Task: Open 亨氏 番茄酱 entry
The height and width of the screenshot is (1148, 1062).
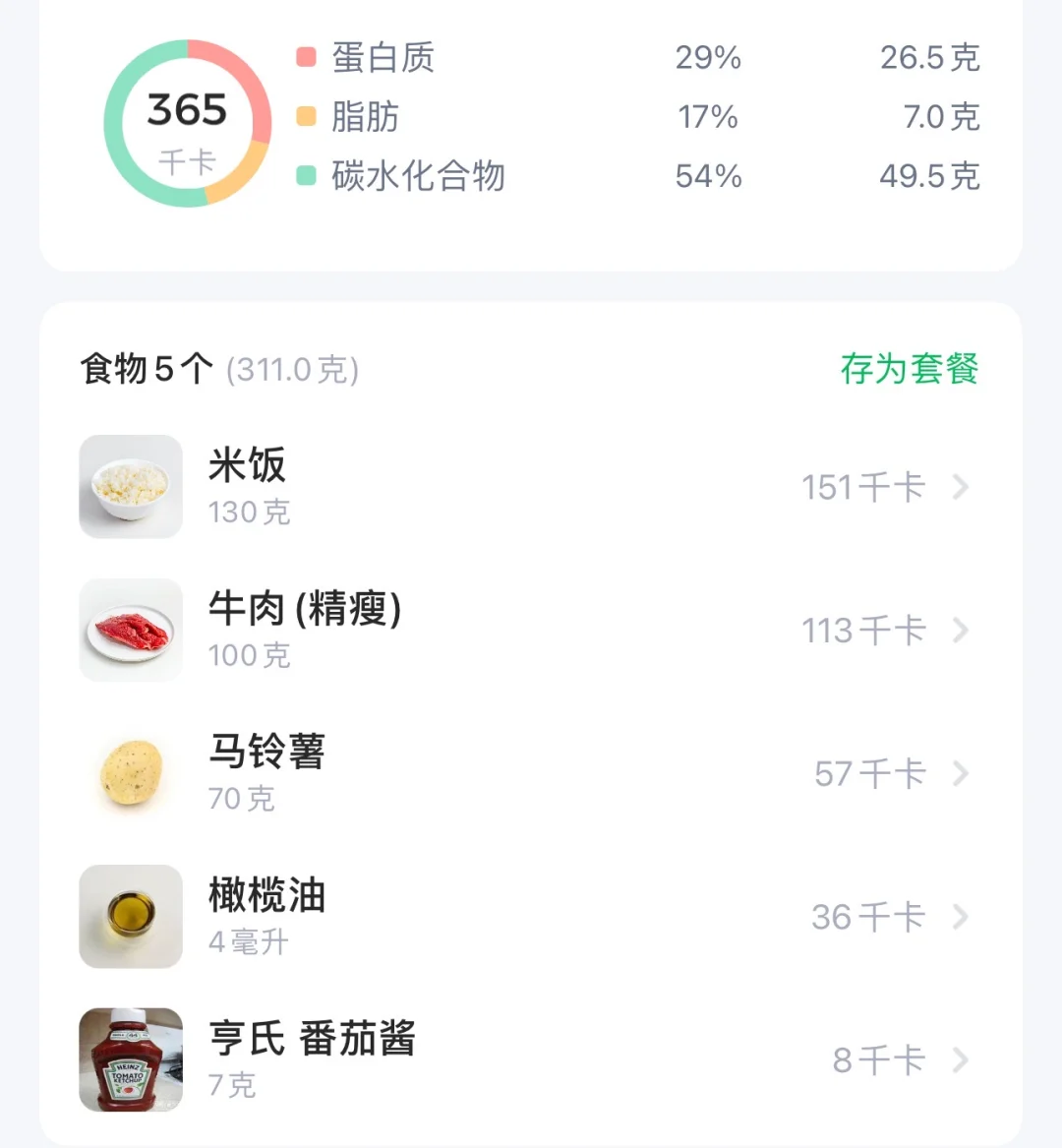Action: pos(529,1059)
